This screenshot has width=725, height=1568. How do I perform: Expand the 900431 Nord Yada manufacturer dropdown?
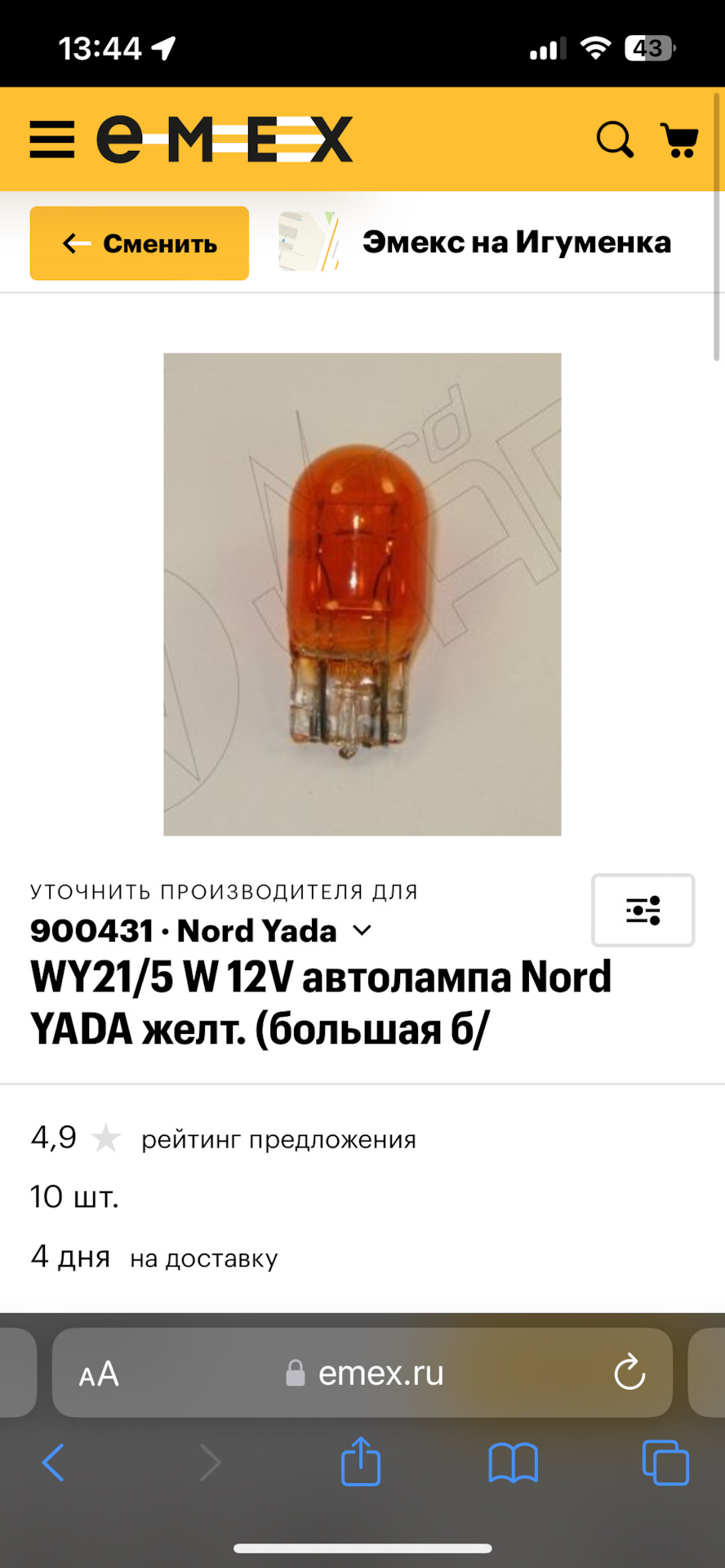pyautogui.click(x=362, y=930)
